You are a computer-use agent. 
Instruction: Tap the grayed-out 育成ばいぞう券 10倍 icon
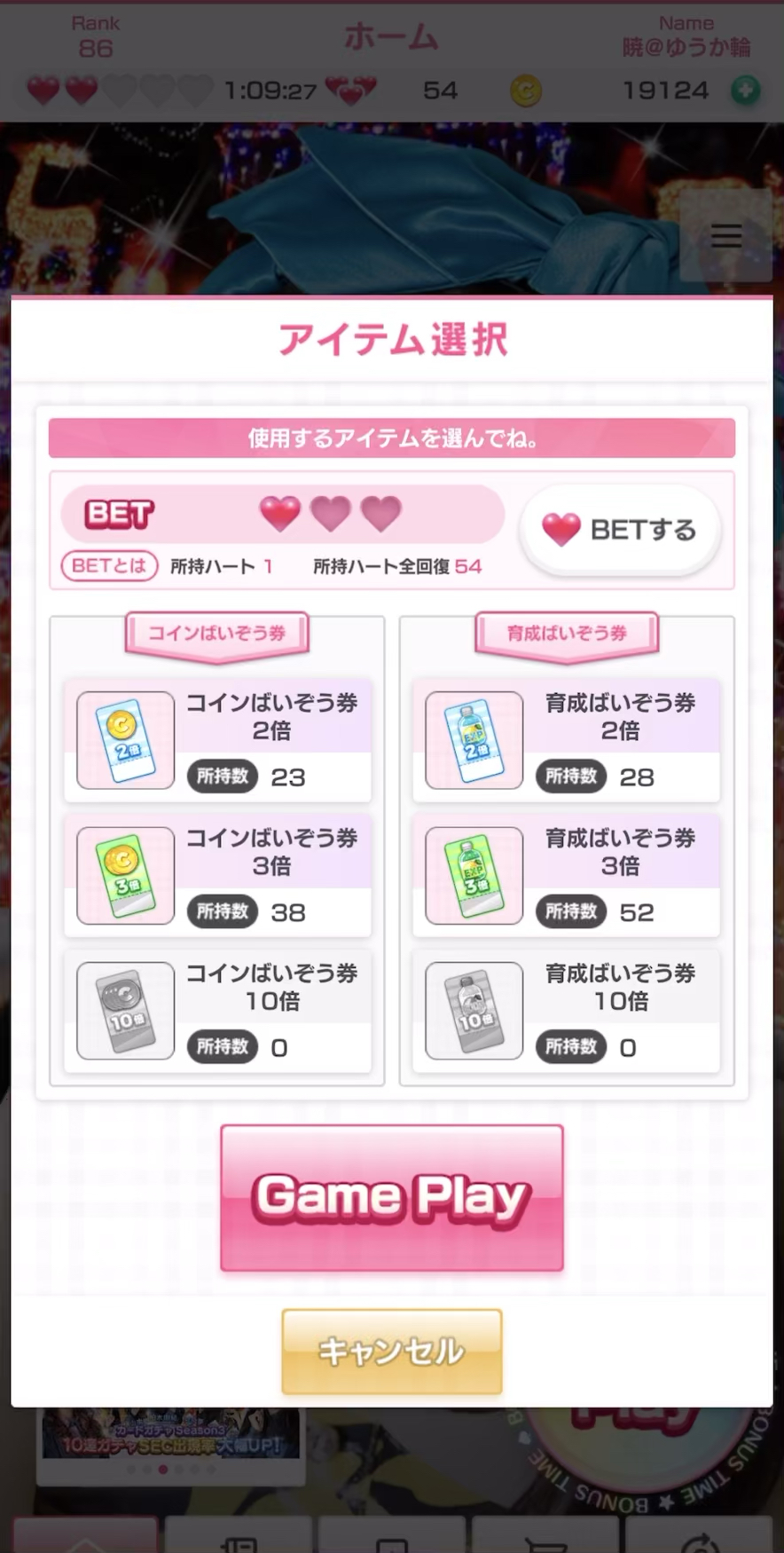473,1010
